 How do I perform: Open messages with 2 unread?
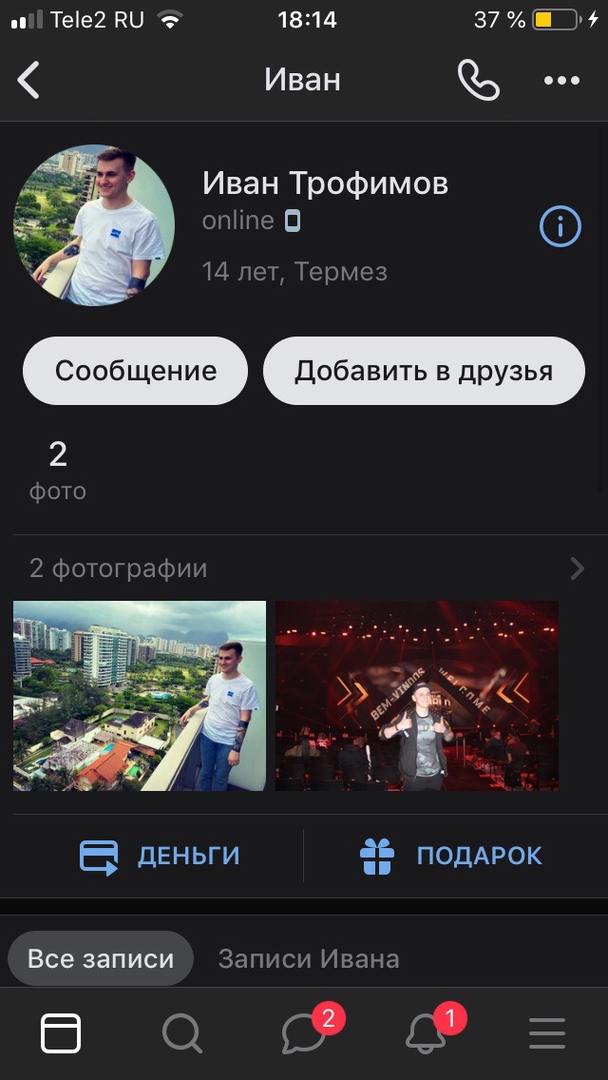[304, 1033]
